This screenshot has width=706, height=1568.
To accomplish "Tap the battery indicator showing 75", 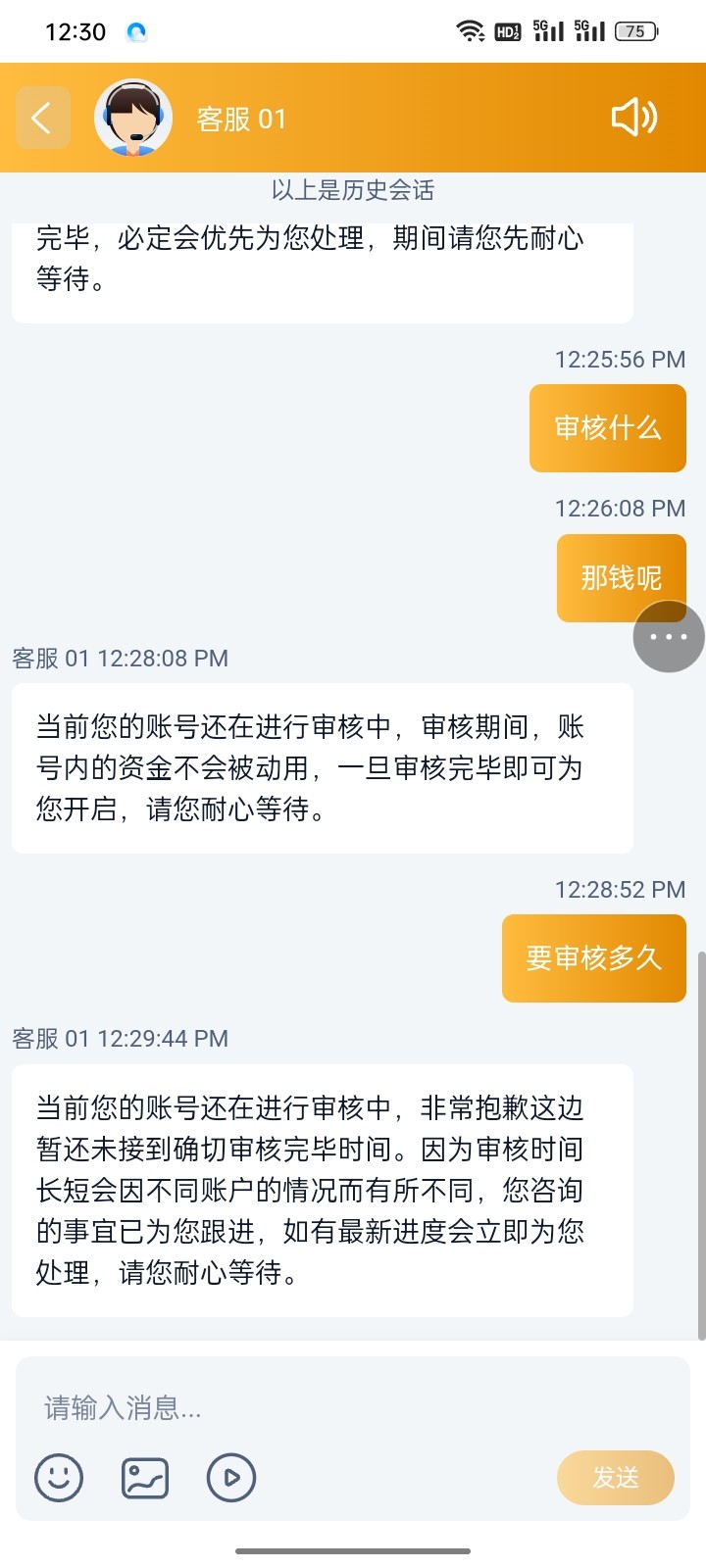I will [635, 31].
